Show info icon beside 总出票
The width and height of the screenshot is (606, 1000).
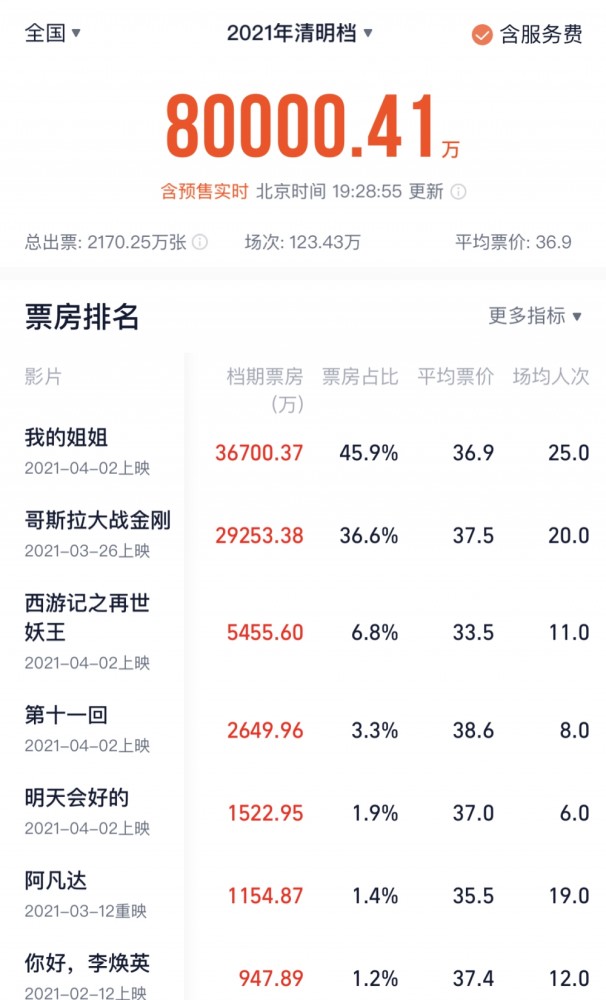pos(200,242)
